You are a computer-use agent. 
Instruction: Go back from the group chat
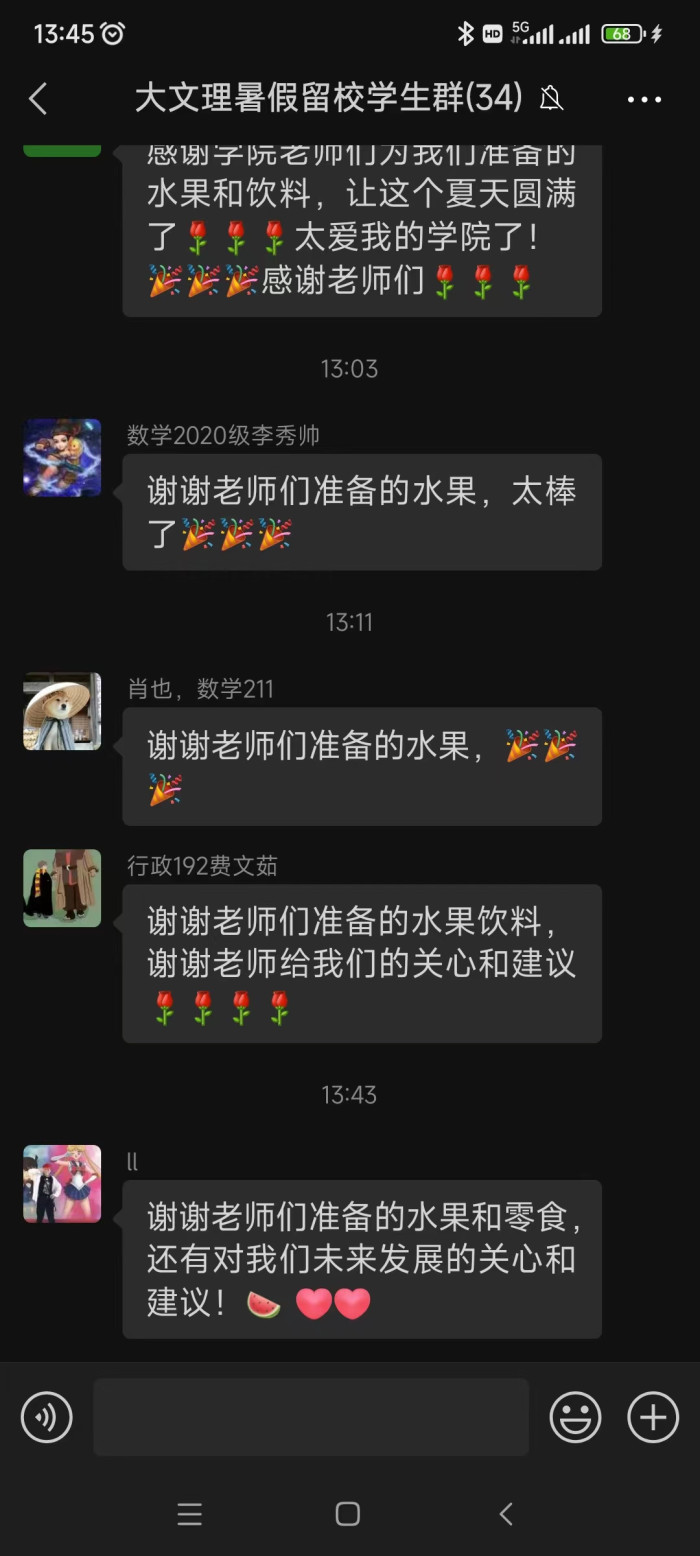38,98
